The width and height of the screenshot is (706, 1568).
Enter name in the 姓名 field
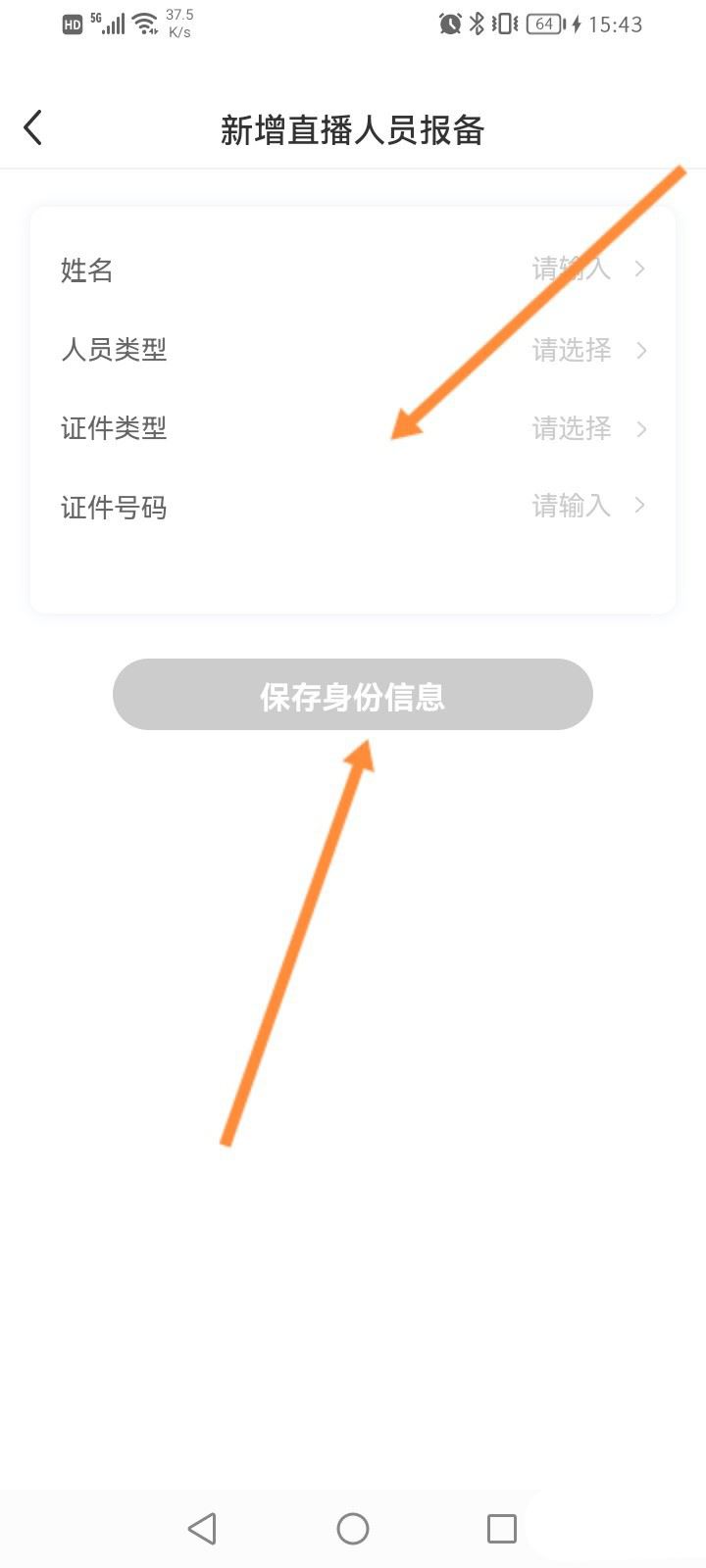pos(353,269)
